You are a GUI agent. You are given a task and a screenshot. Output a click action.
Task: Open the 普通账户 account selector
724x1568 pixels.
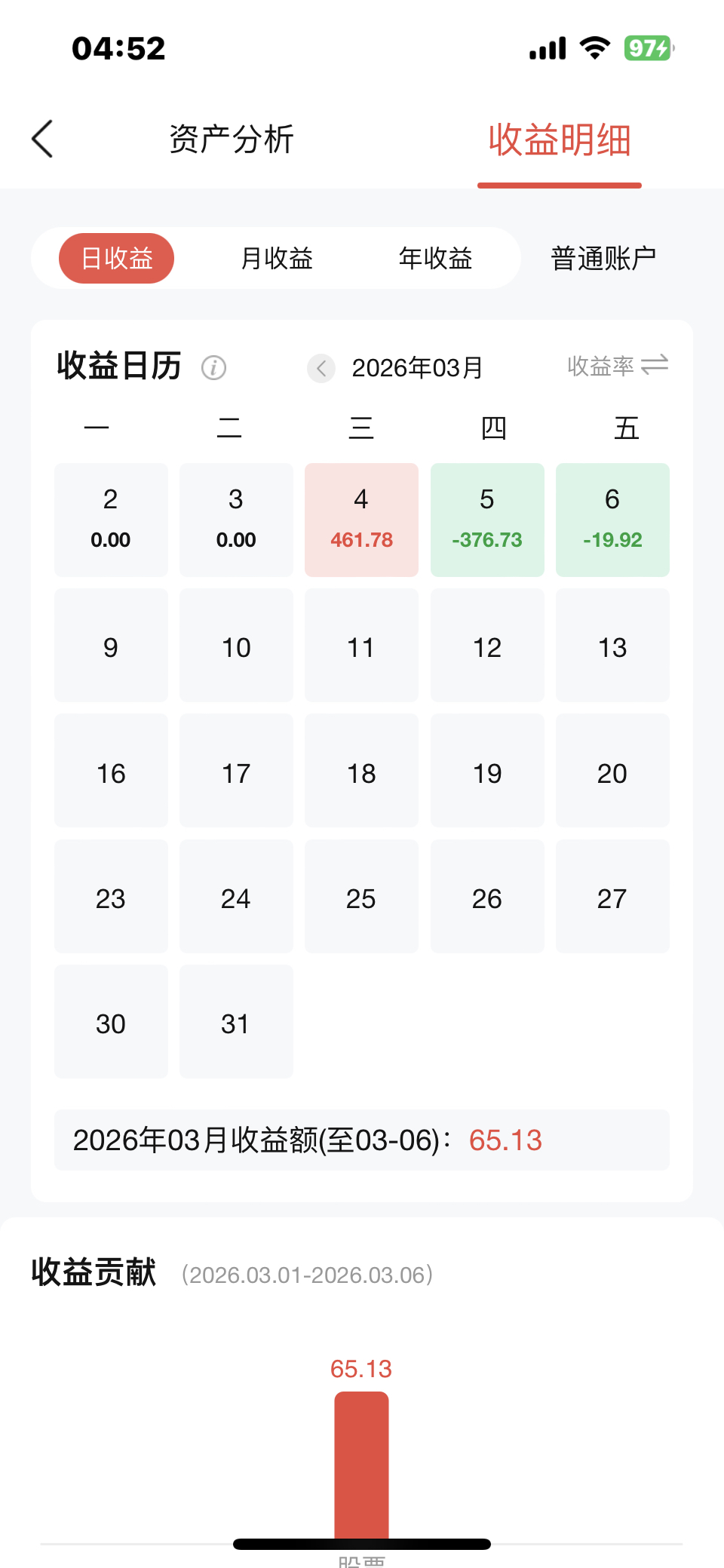click(603, 259)
